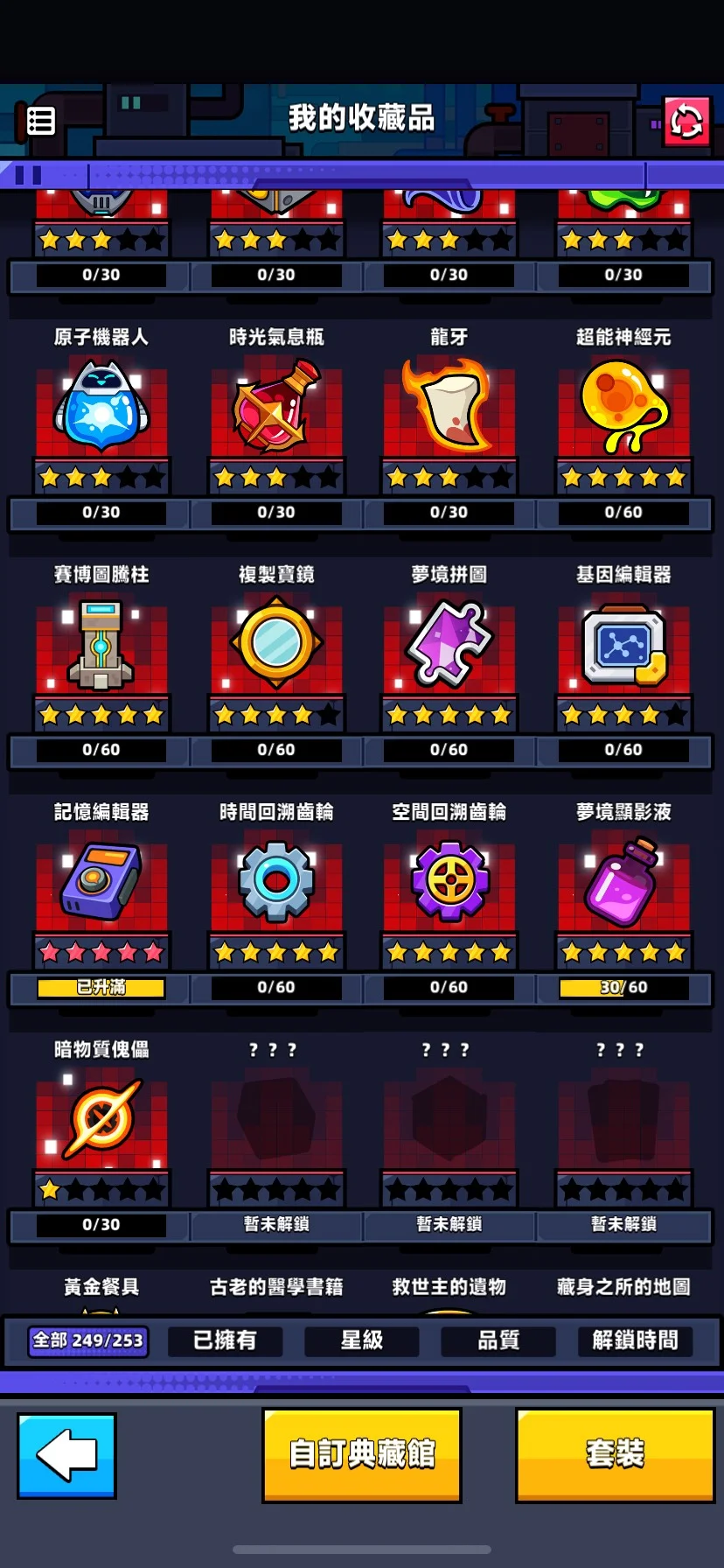The width and height of the screenshot is (724, 1568).
Task: Sort by 解鎖時間
Action: click(x=636, y=1340)
